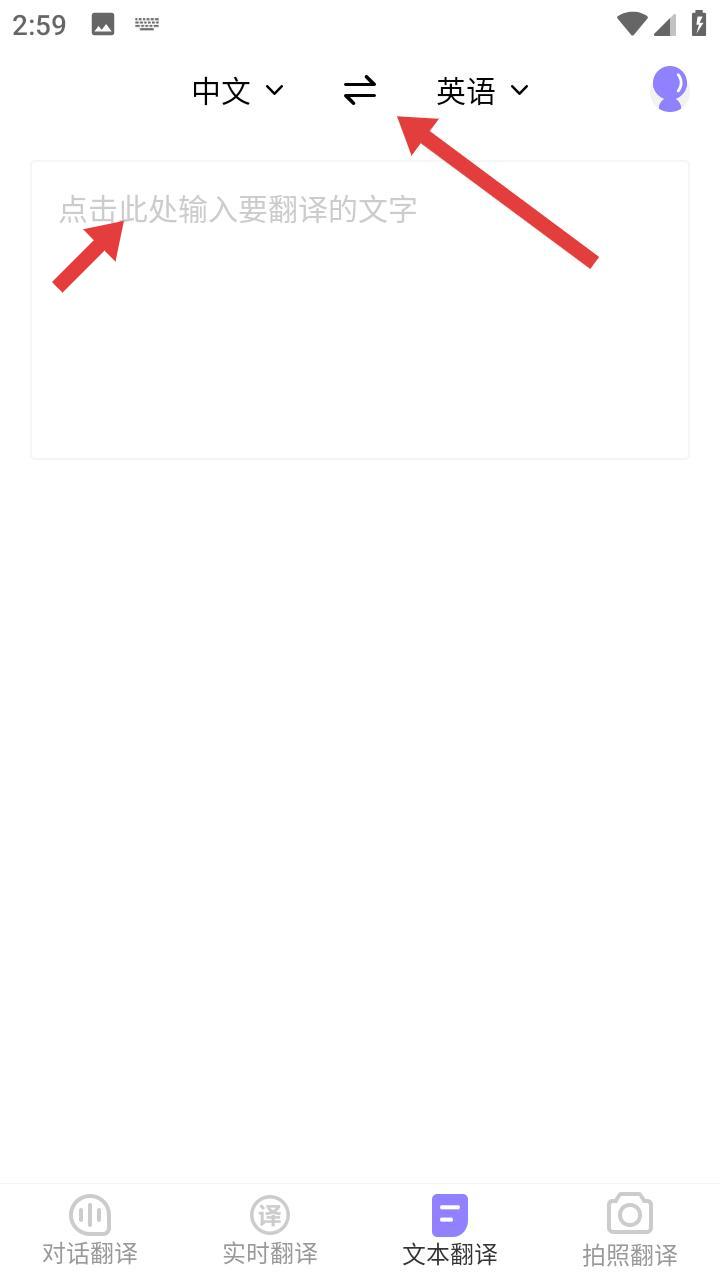Select the 文本翻译 tab
Image resolution: width=720 pixels, height=1280 pixels.
tap(450, 1230)
